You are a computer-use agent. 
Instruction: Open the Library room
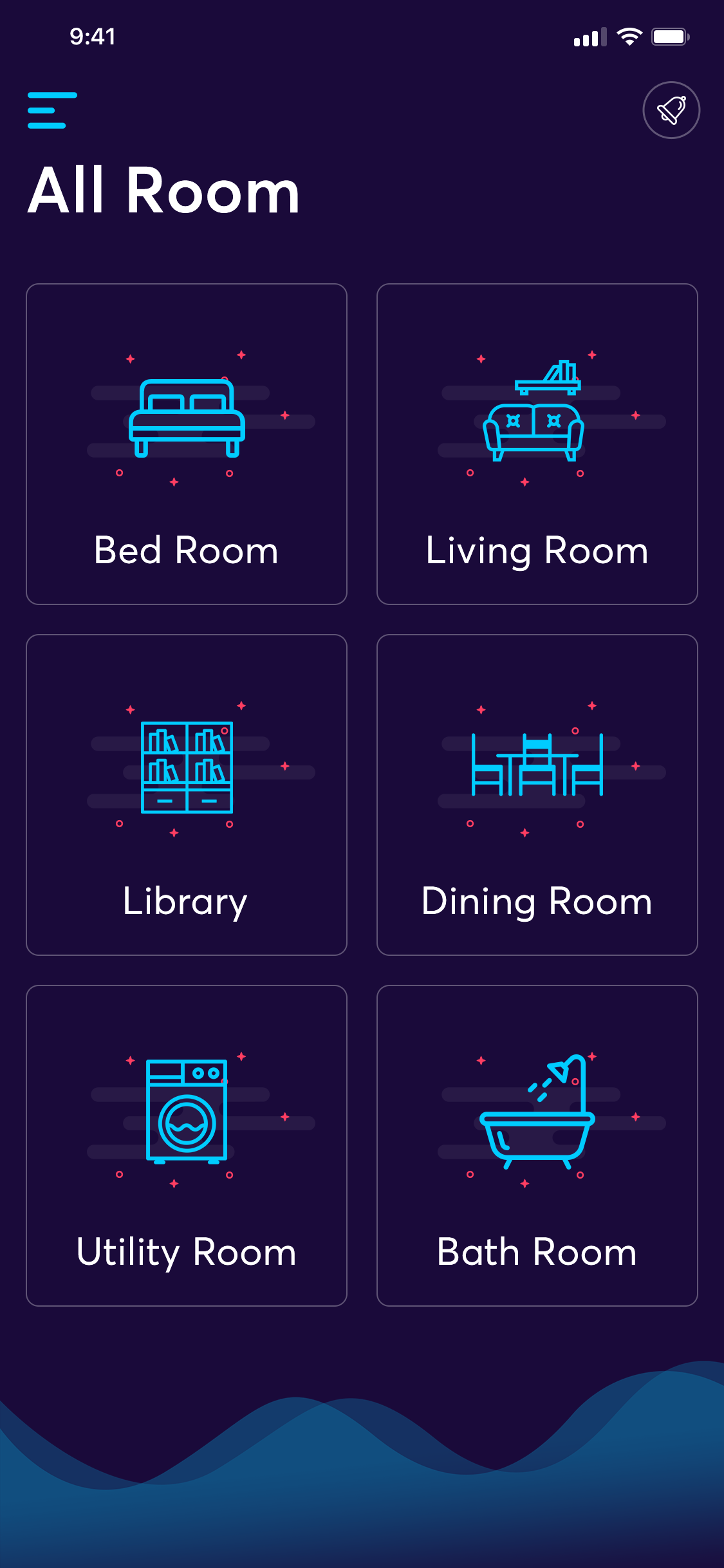point(187,795)
